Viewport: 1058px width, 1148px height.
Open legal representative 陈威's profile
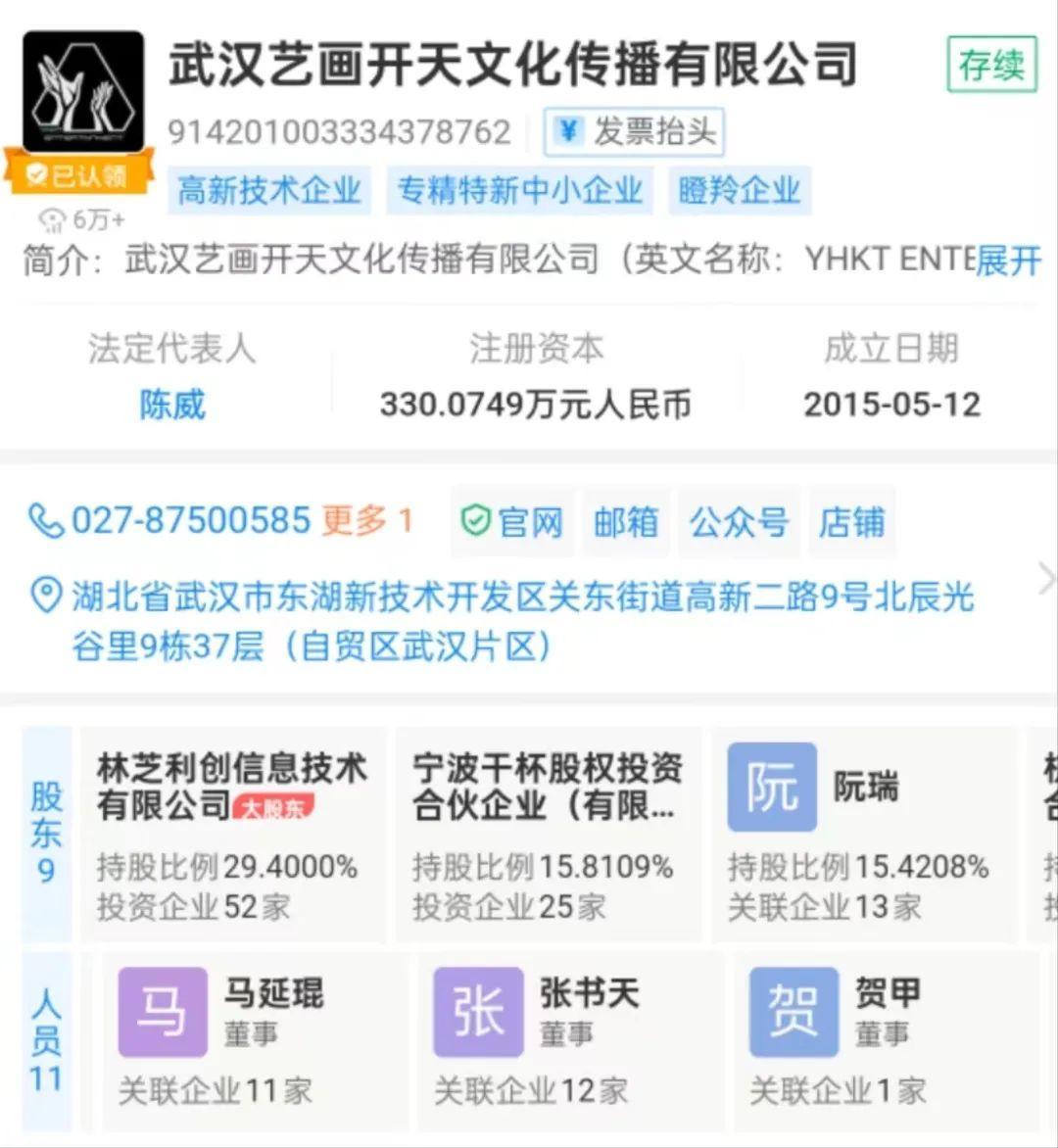click(x=172, y=404)
